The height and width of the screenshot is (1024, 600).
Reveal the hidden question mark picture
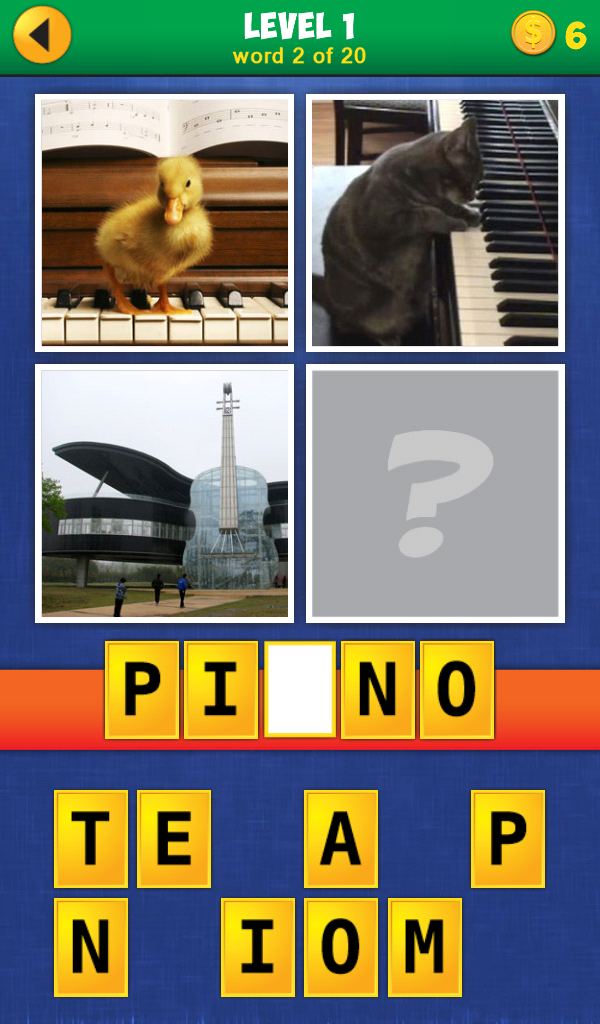[435, 493]
